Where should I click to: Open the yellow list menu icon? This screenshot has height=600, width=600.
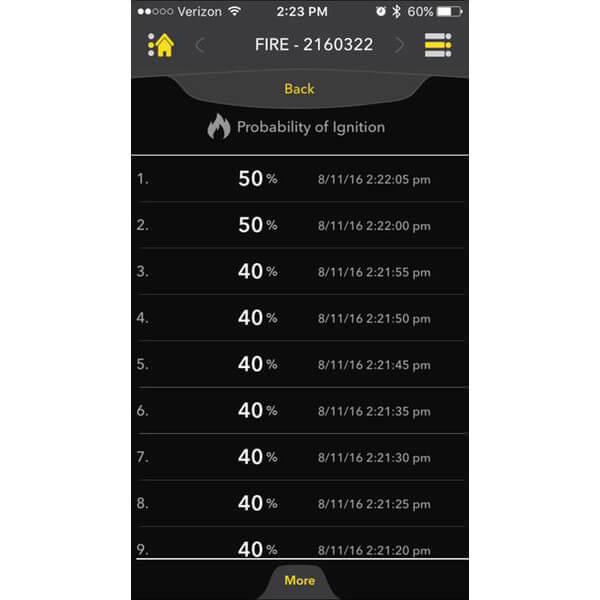pyautogui.click(x=438, y=45)
